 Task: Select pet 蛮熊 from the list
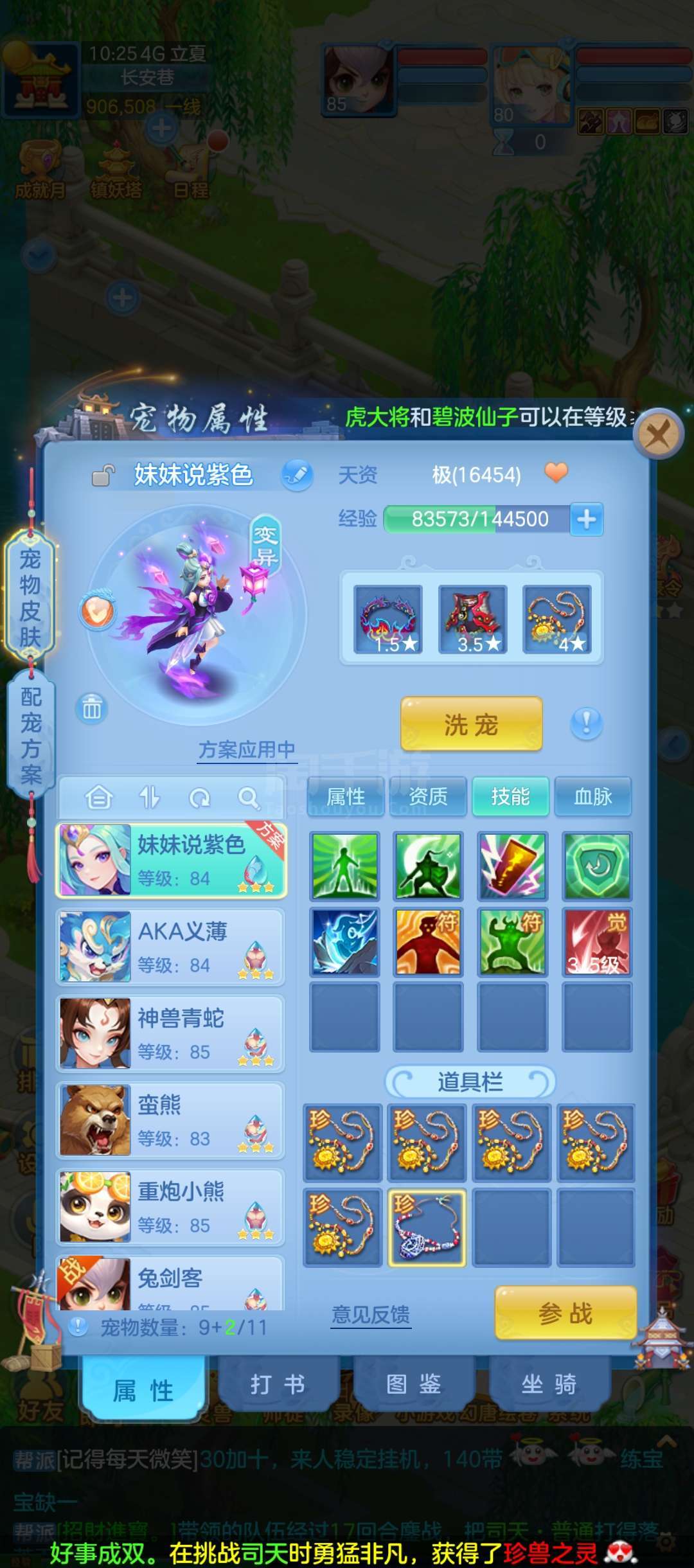(x=170, y=1120)
